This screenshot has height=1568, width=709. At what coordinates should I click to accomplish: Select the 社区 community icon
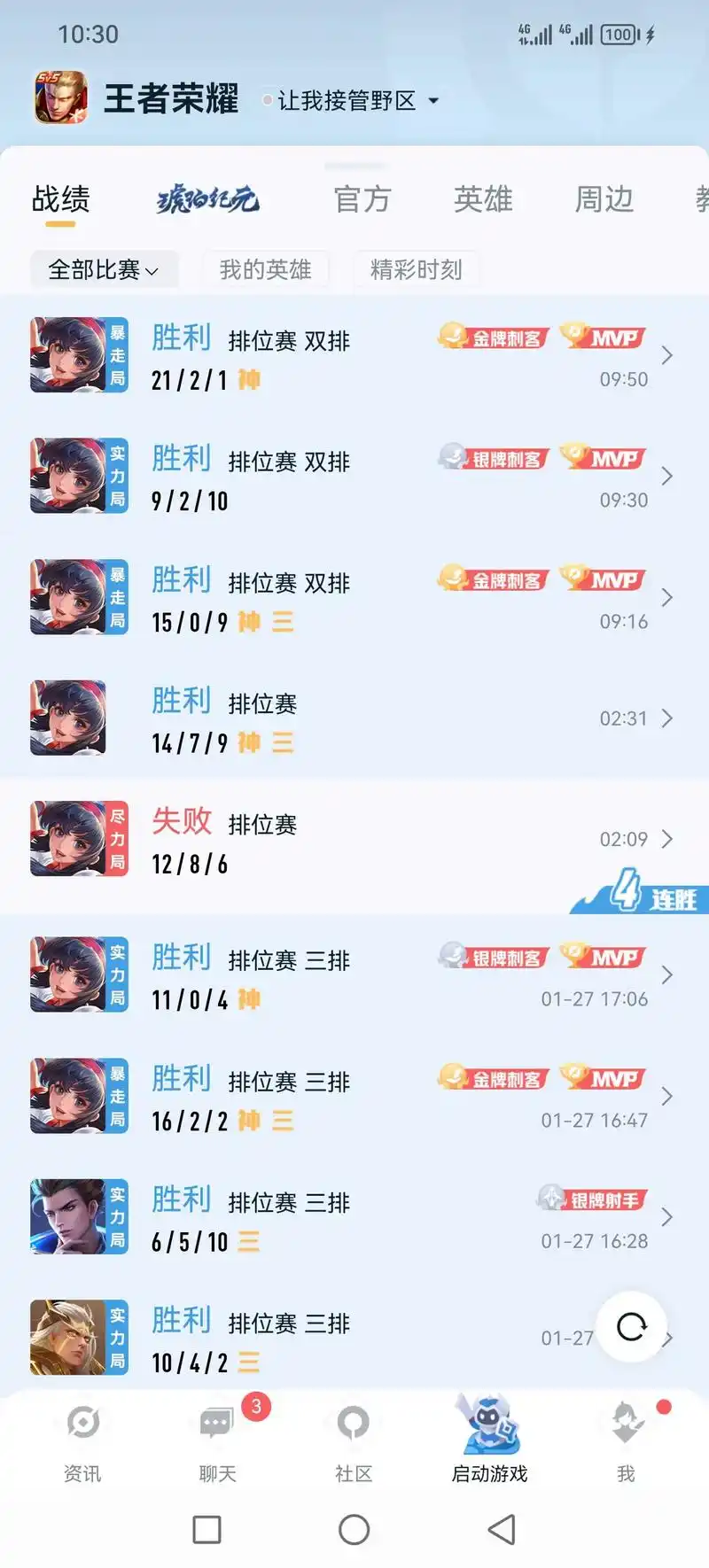(354, 1424)
